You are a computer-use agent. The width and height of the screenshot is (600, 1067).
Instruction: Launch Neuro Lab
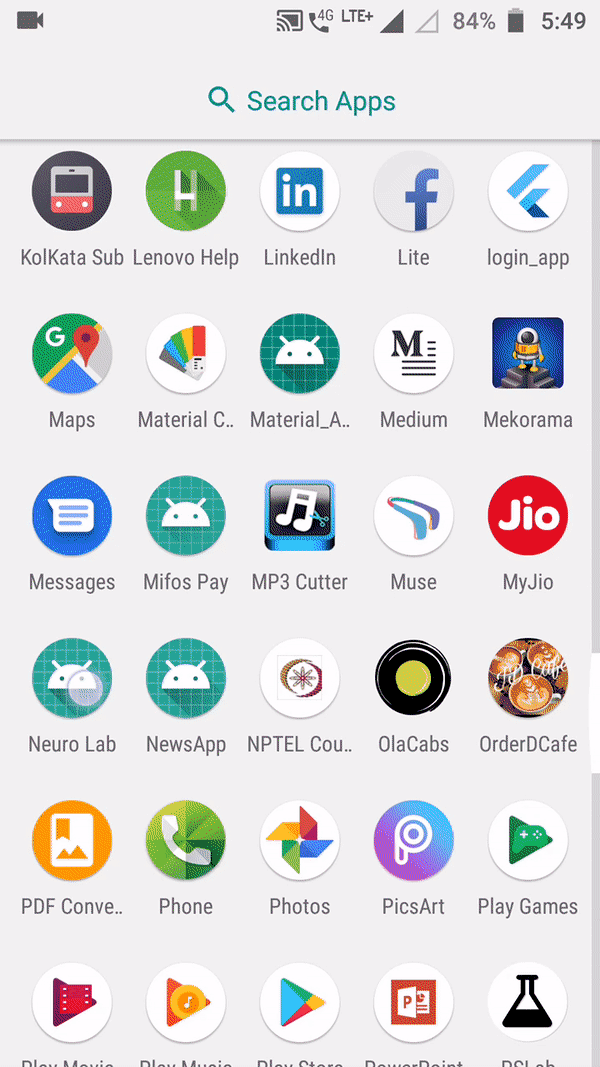click(x=72, y=678)
